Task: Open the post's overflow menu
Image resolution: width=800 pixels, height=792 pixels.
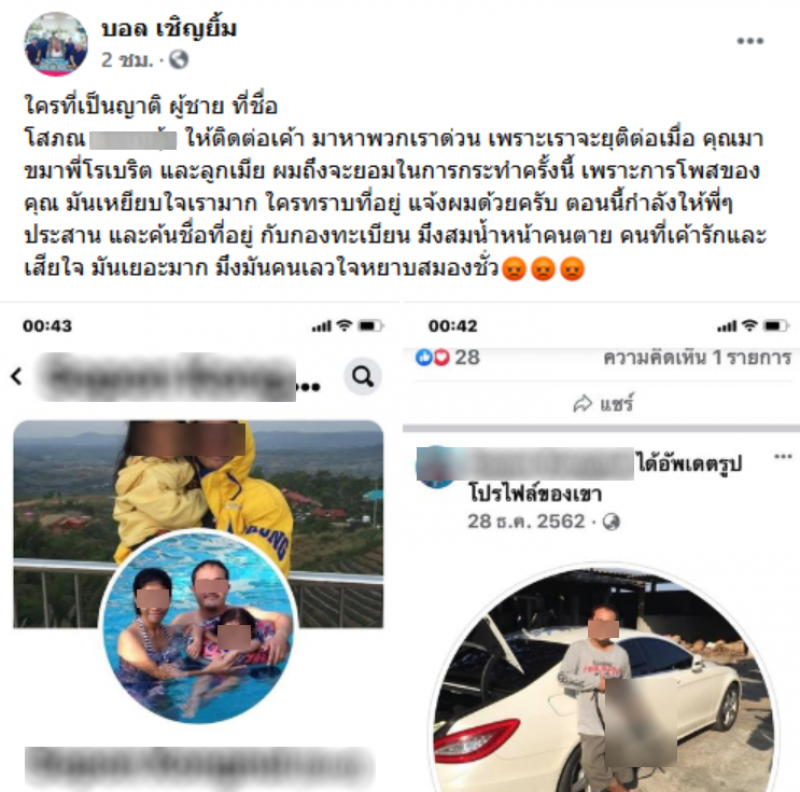Action: click(750, 41)
